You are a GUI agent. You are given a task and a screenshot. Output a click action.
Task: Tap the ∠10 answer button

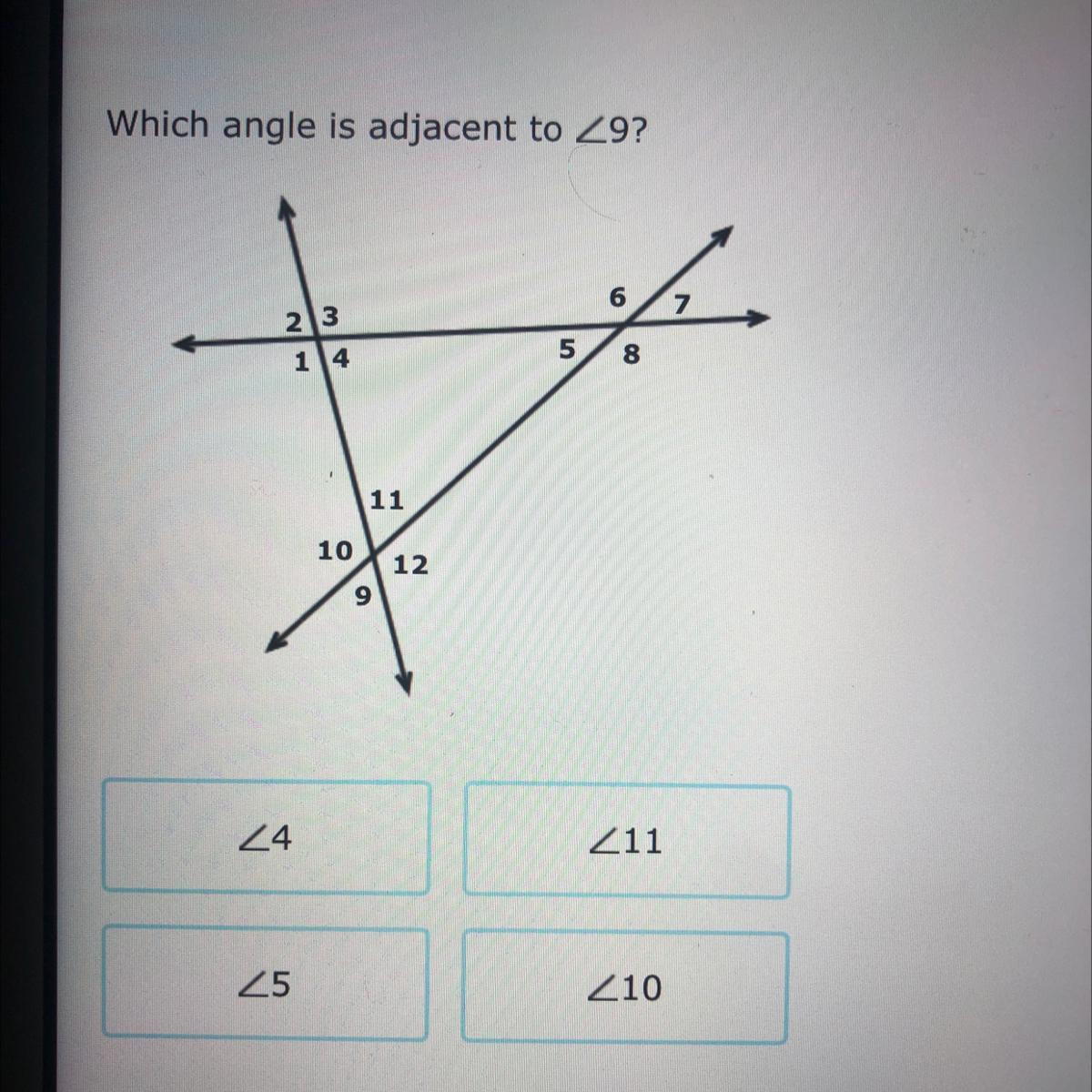click(624, 987)
